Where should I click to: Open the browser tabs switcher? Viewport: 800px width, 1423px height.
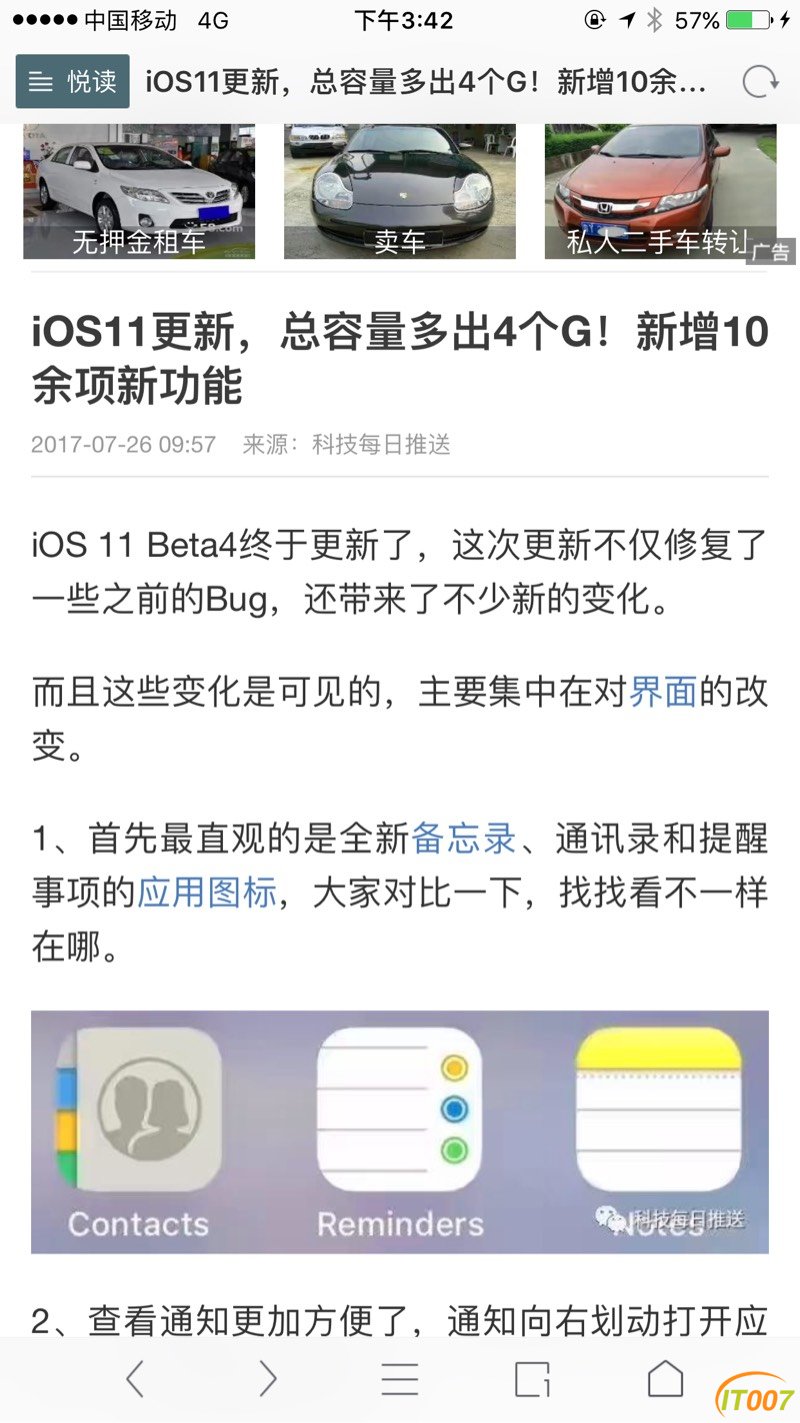coord(532,1380)
